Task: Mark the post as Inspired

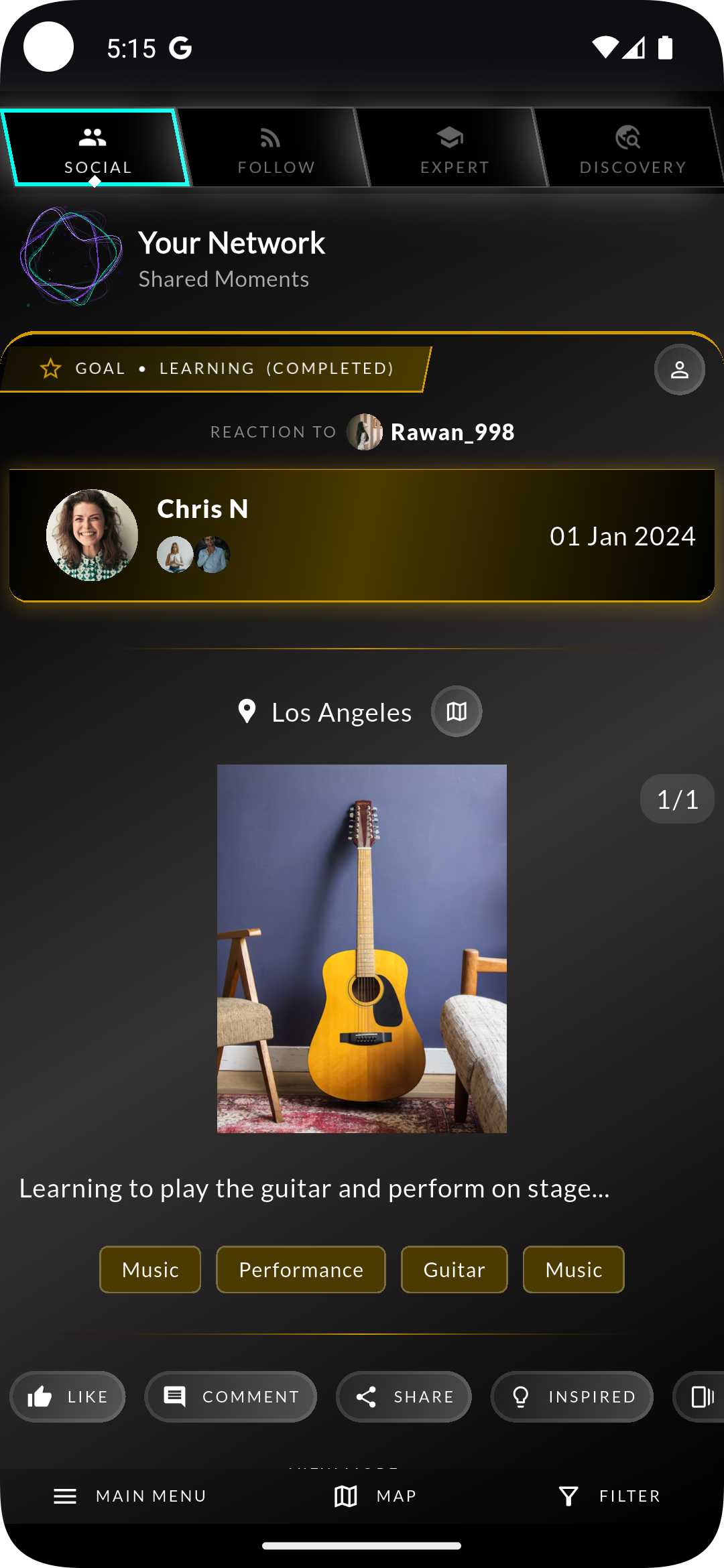Action: point(572,1397)
